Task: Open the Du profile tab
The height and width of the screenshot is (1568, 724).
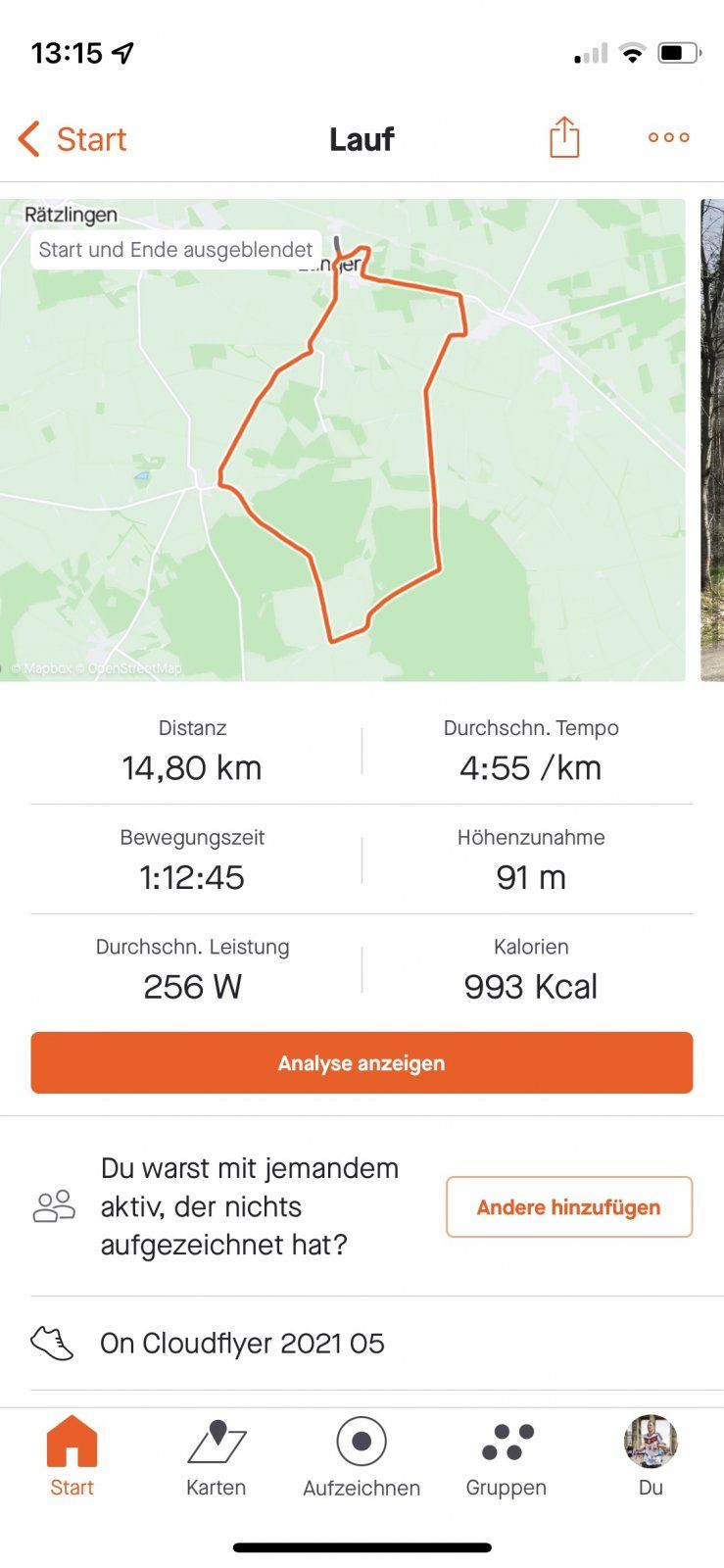Action: [651, 1456]
